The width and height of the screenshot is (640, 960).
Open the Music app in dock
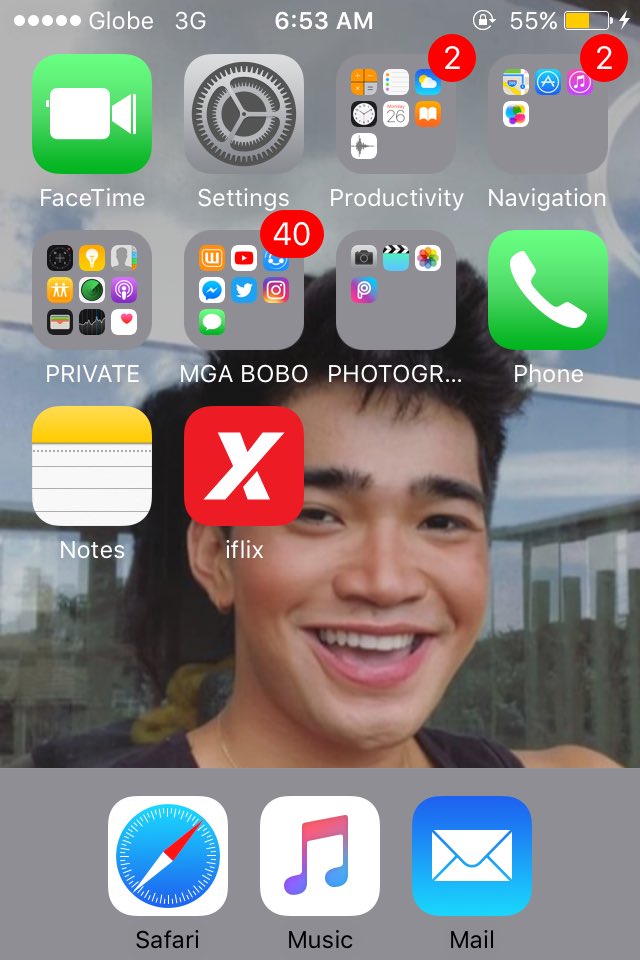pyautogui.click(x=320, y=856)
